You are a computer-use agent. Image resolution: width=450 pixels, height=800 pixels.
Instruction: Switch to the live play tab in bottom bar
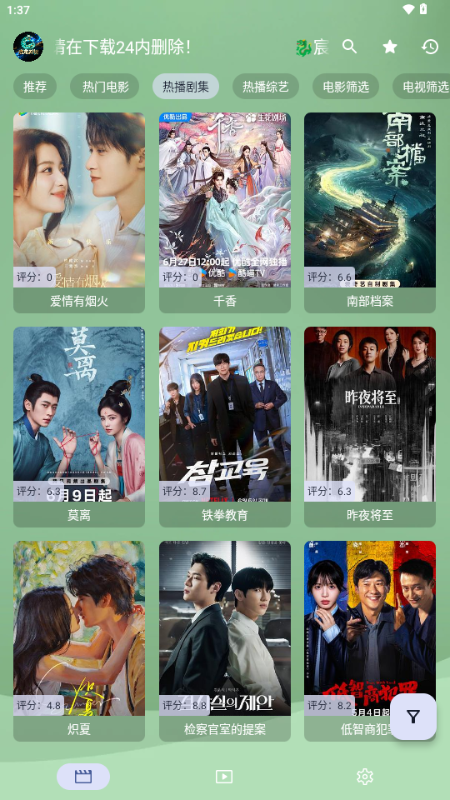pos(224,777)
